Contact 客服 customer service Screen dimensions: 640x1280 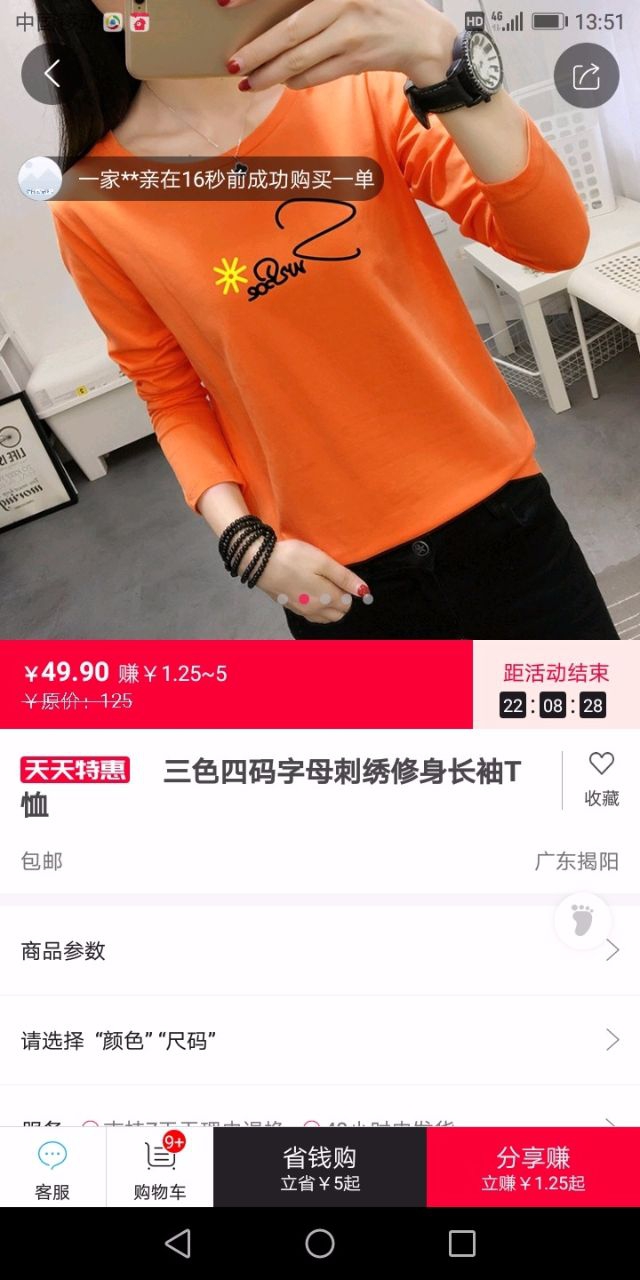click(x=52, y=1168)
